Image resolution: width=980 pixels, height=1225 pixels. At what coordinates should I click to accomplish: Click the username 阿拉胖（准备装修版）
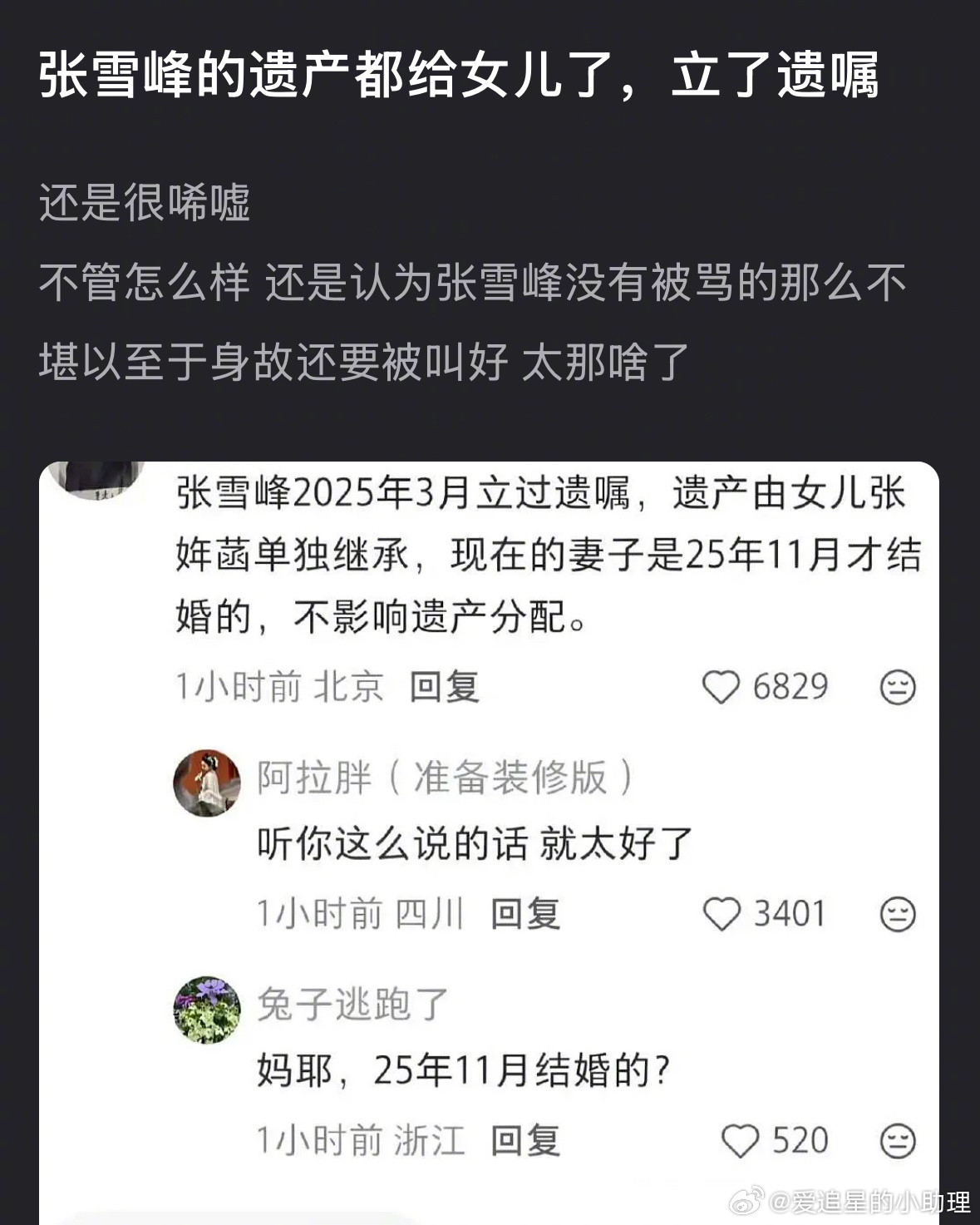(x=441, y=778)
